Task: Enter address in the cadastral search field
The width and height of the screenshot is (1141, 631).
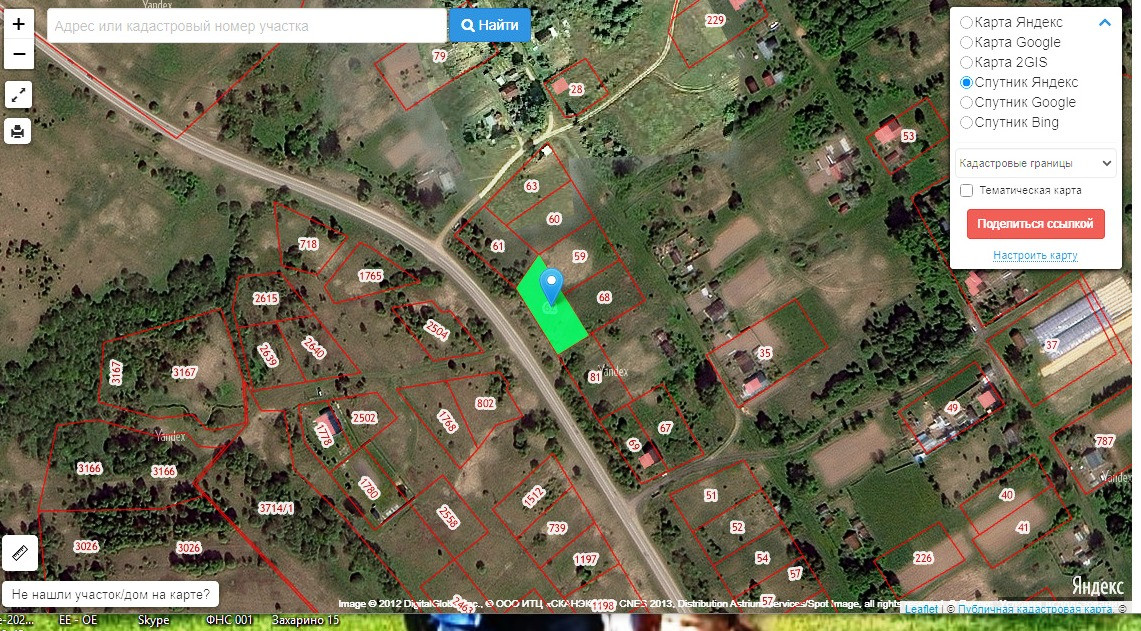Action: coord(247,25)
